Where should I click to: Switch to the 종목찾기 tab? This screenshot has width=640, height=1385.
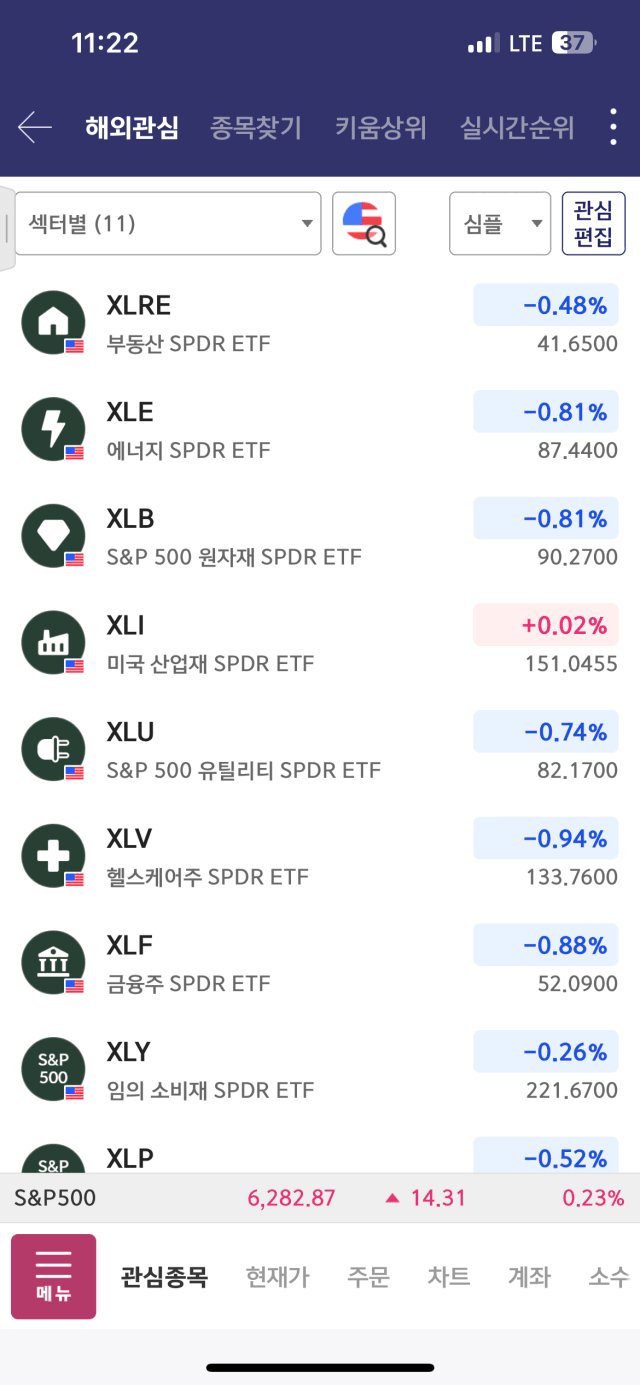(256, 128)
